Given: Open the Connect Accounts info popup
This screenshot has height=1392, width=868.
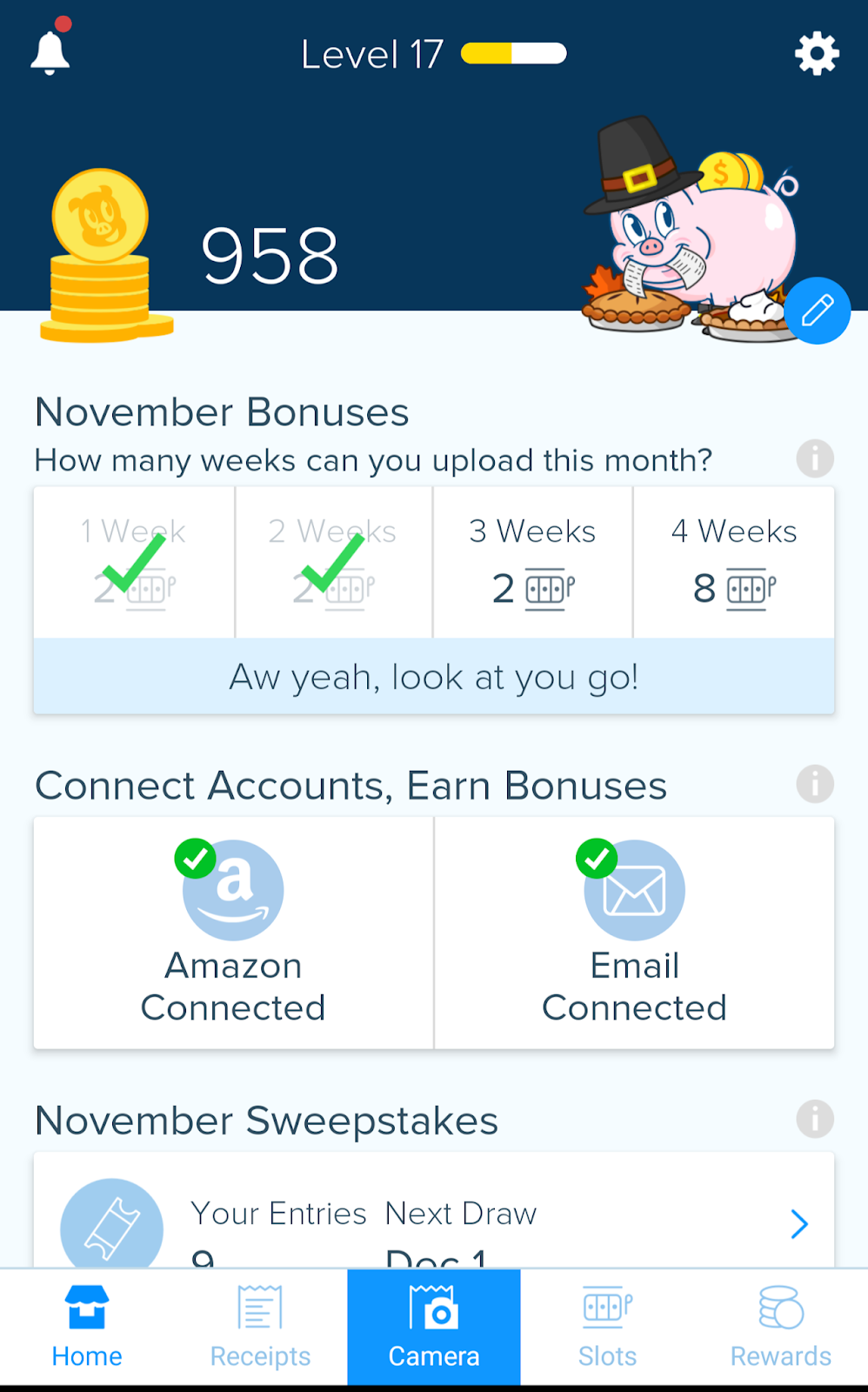Looking at the screenshot, I should (815, 784).
